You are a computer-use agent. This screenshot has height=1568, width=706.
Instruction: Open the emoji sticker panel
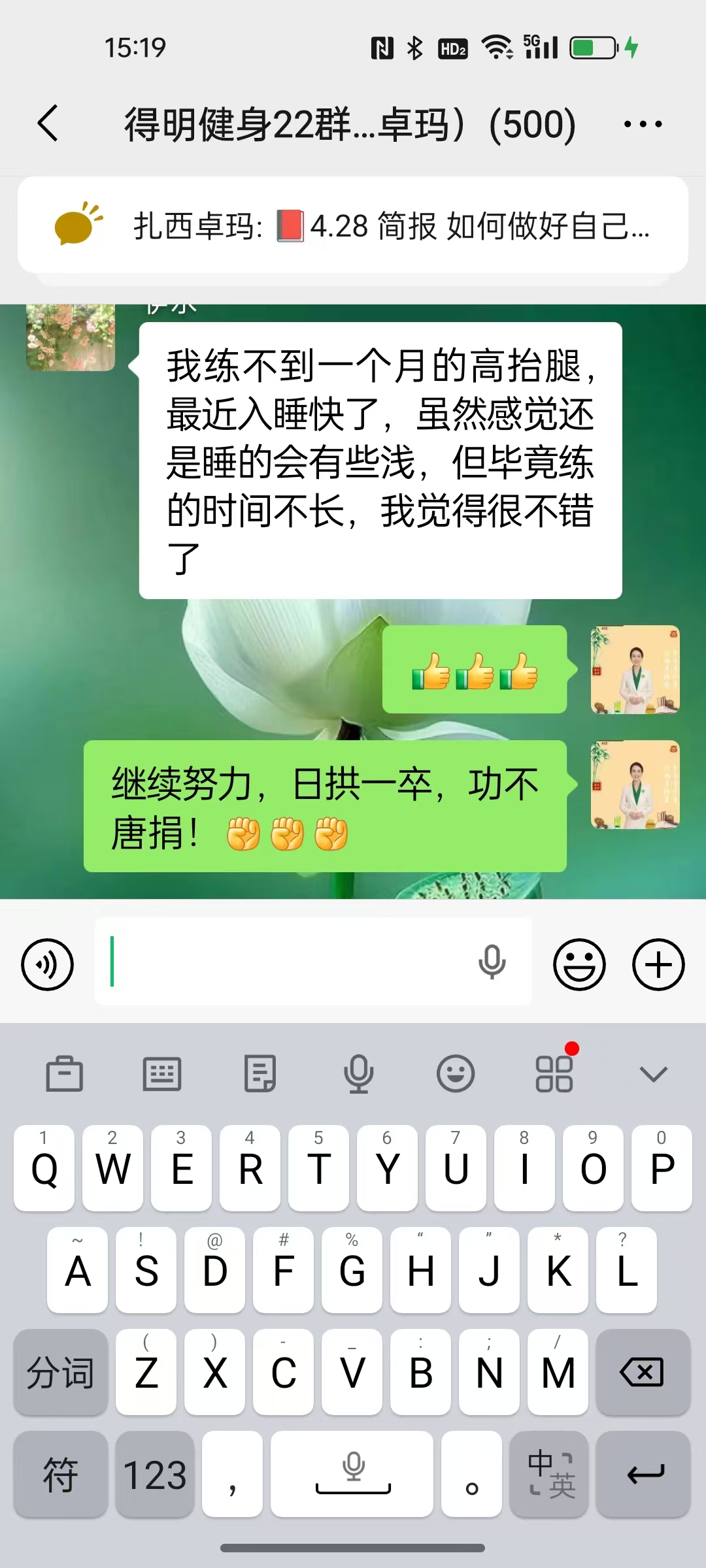(579, 964)
